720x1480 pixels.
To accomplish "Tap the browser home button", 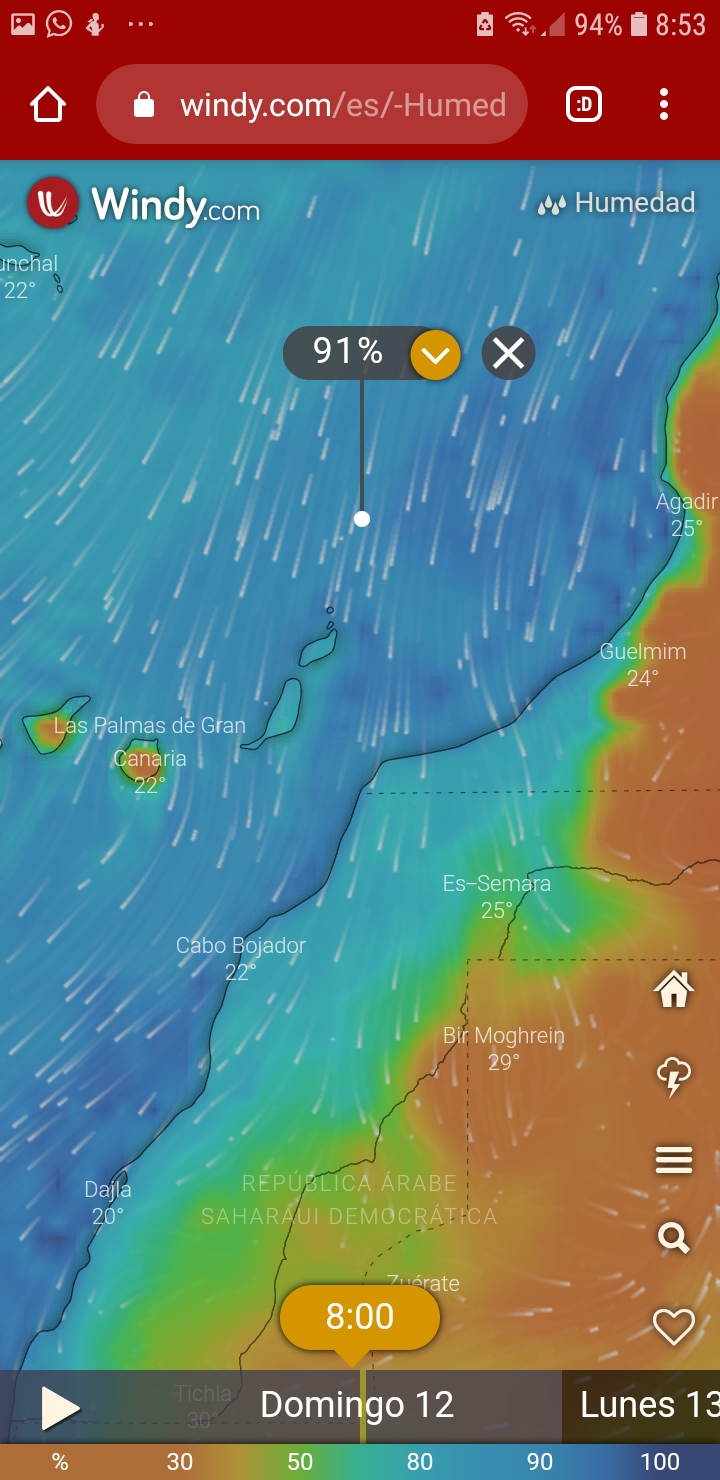I will [48, 105].
